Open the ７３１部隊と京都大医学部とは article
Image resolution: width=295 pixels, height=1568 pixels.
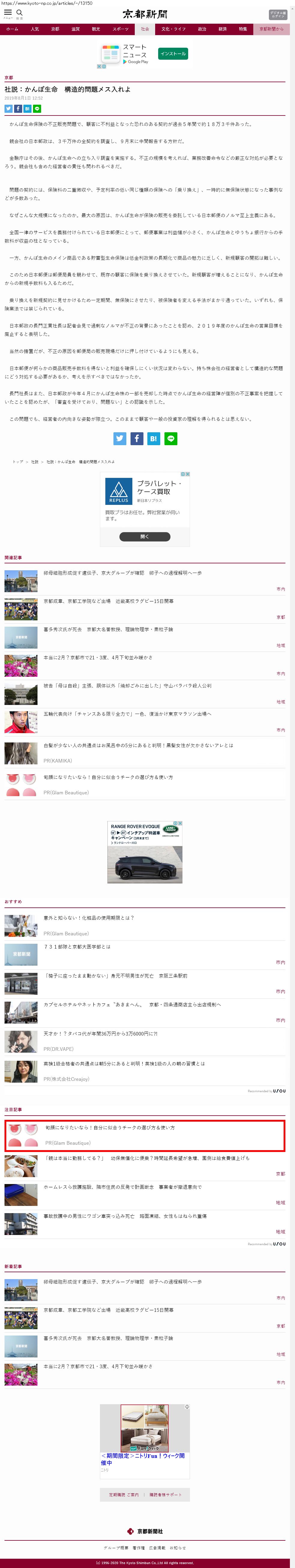[x=77, y=946]
